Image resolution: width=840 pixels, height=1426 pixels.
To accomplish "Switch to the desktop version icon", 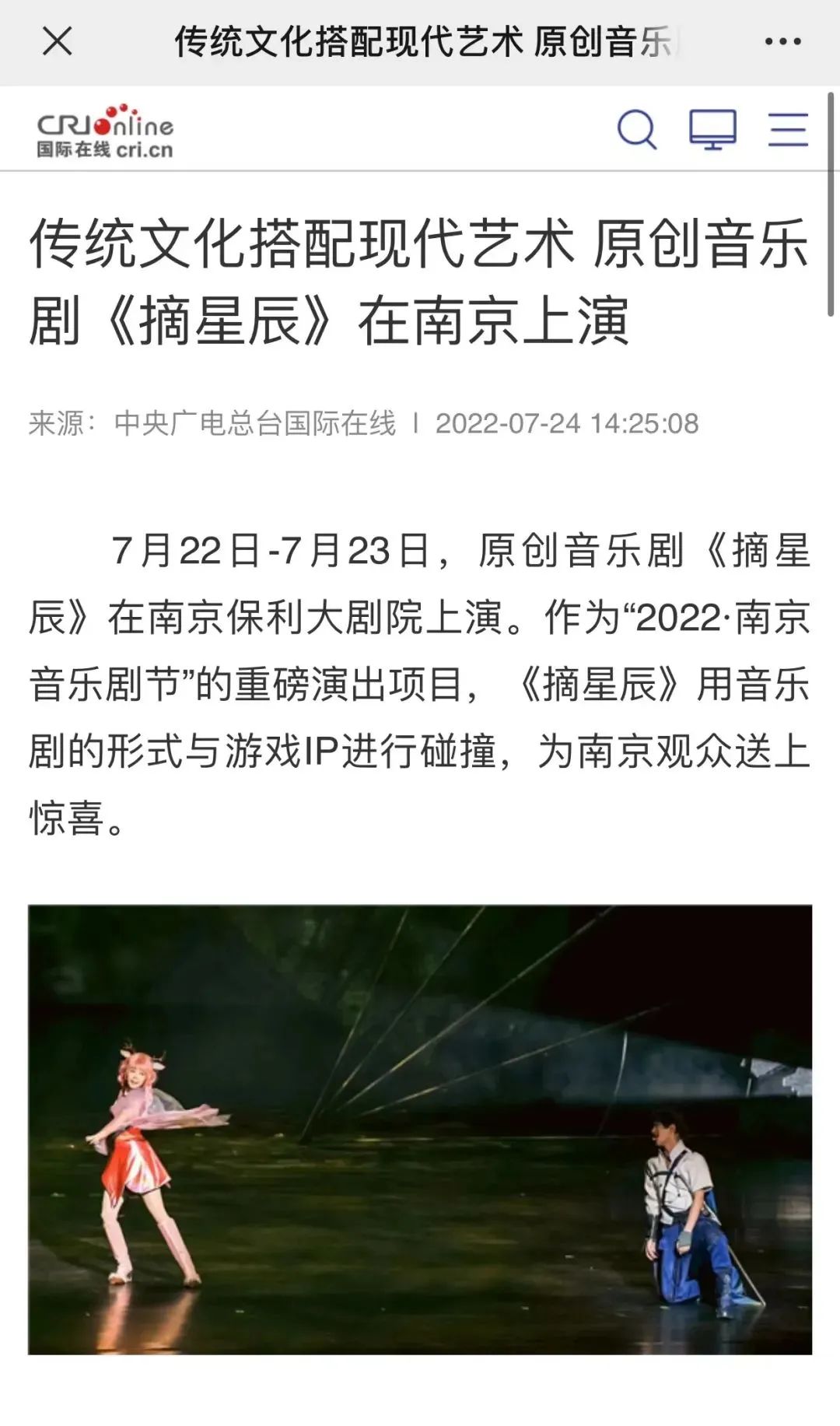I will pos(712,129).
